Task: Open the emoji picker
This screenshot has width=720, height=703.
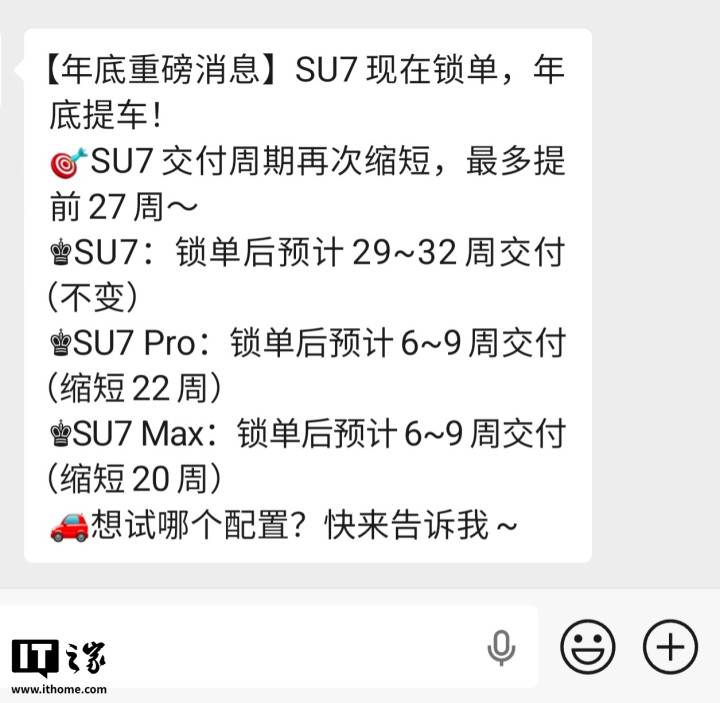Action: pyautogui.click(x=588, y=648)
